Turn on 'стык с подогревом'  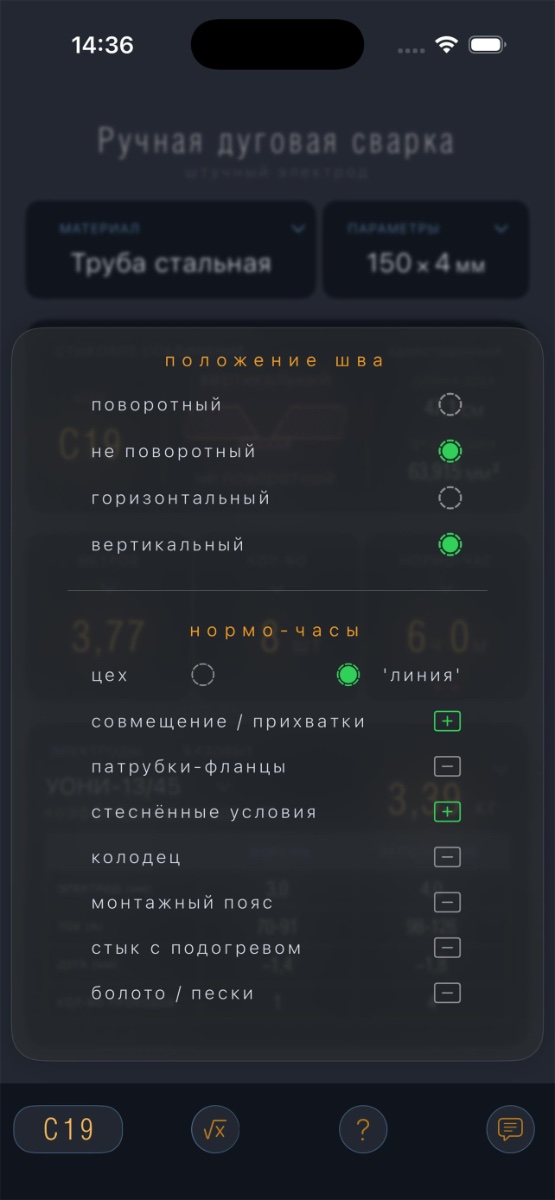pyautogui.click(x=447, y=947)
